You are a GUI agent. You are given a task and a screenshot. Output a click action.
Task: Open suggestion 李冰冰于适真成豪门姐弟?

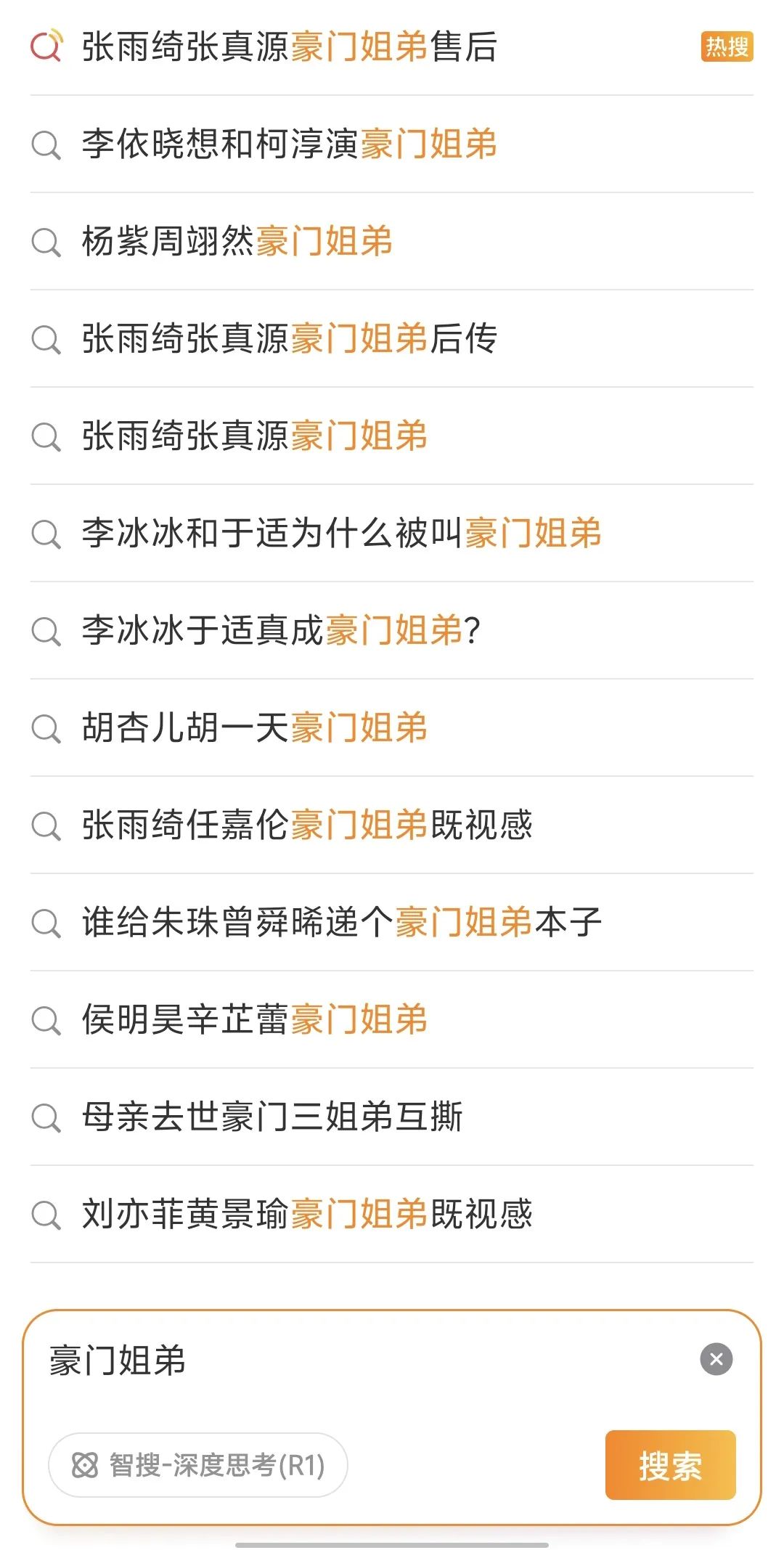[x=280, y=630]
